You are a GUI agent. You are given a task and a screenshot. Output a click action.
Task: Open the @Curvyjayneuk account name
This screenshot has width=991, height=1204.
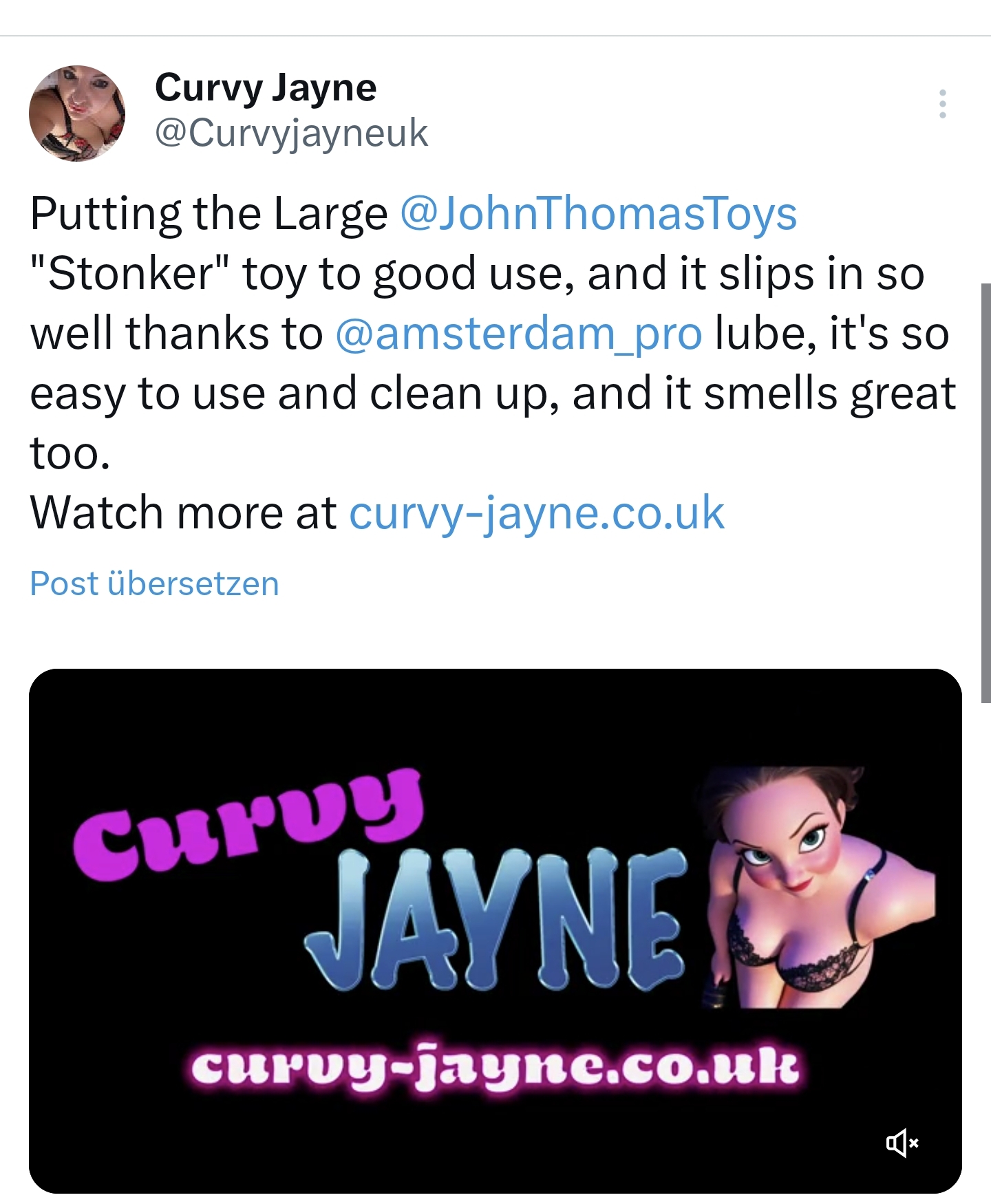point(291,133)
